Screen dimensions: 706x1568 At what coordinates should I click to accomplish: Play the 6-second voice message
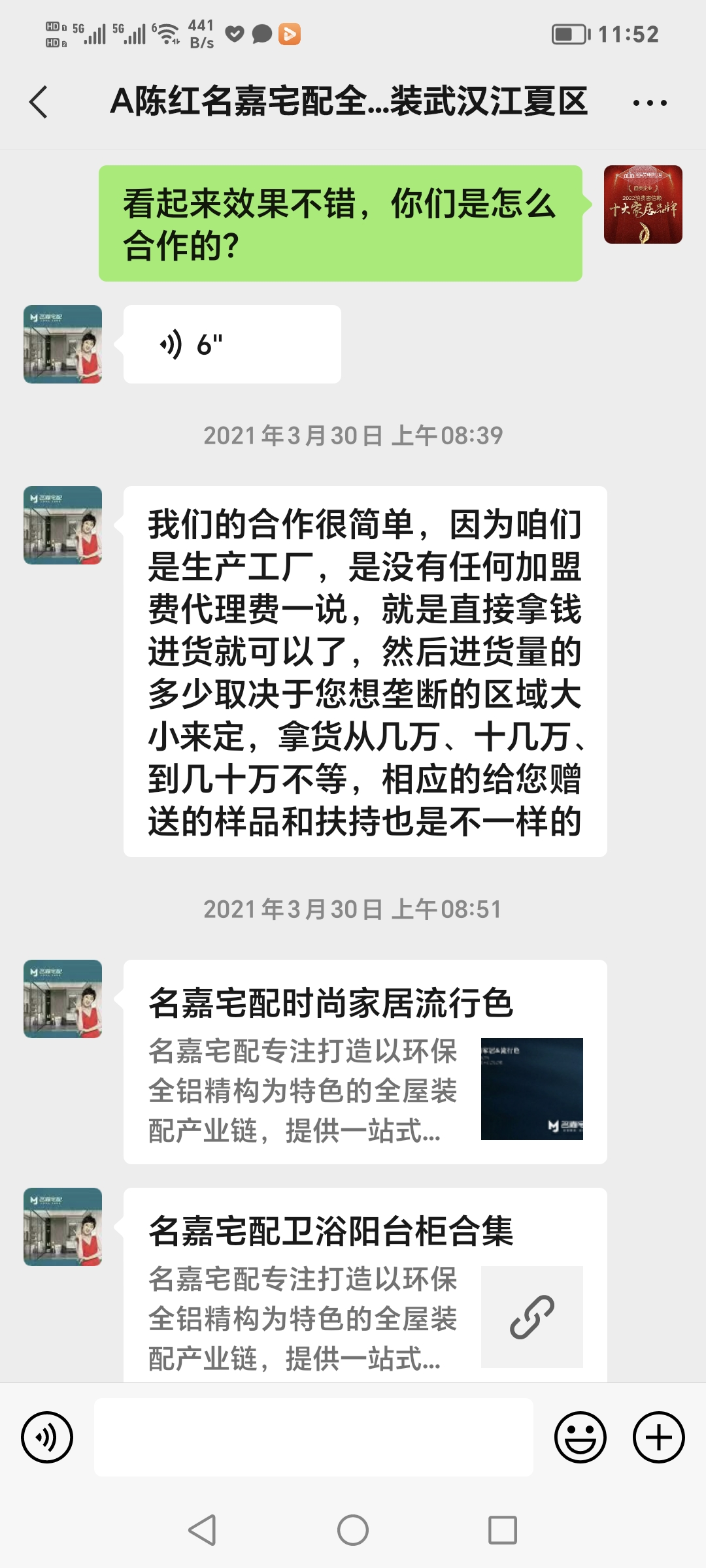point(232,344)
